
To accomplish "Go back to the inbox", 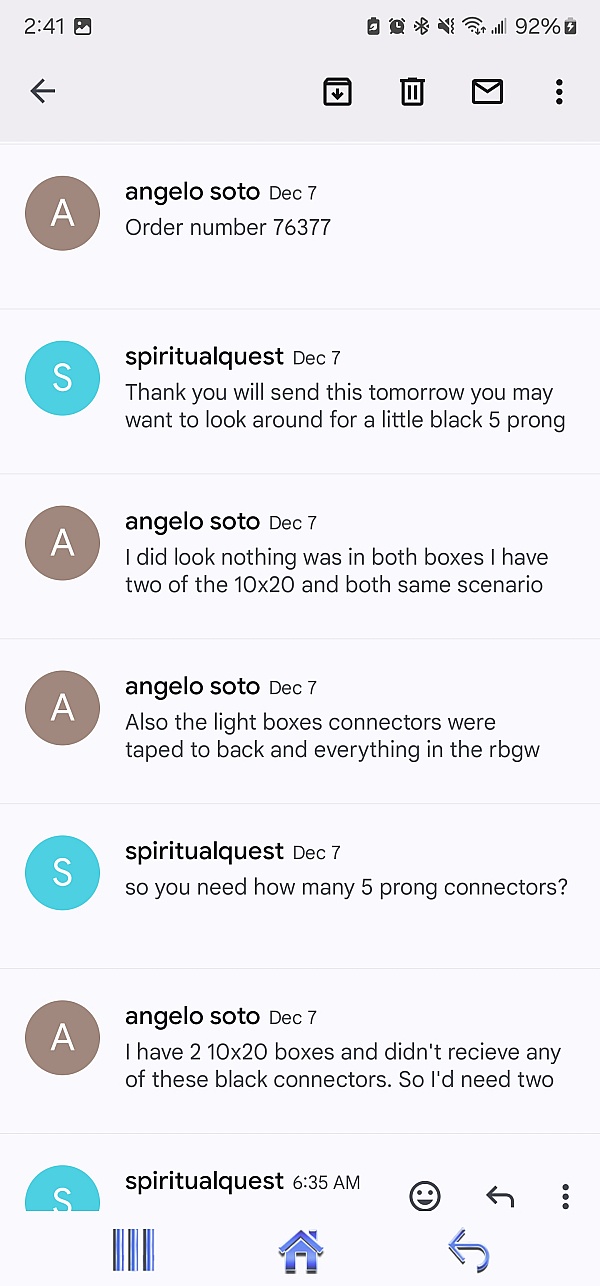I will pyautogui.click(x=42, y=92).
